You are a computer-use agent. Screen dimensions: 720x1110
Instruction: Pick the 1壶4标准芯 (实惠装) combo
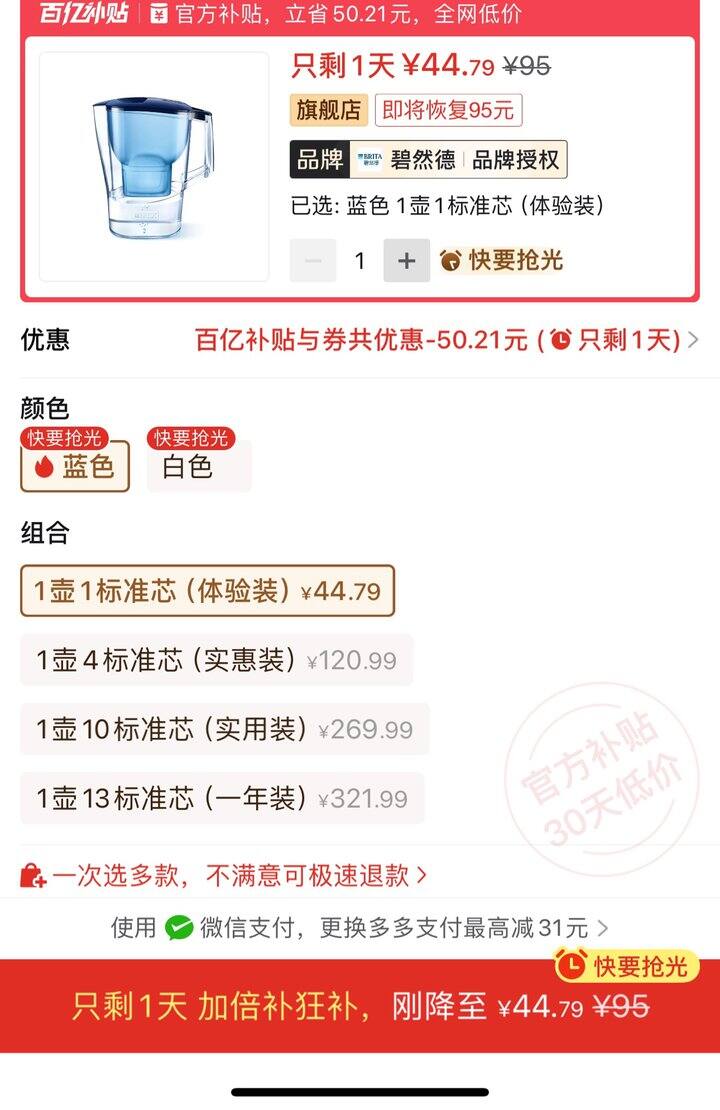(216, 660)
